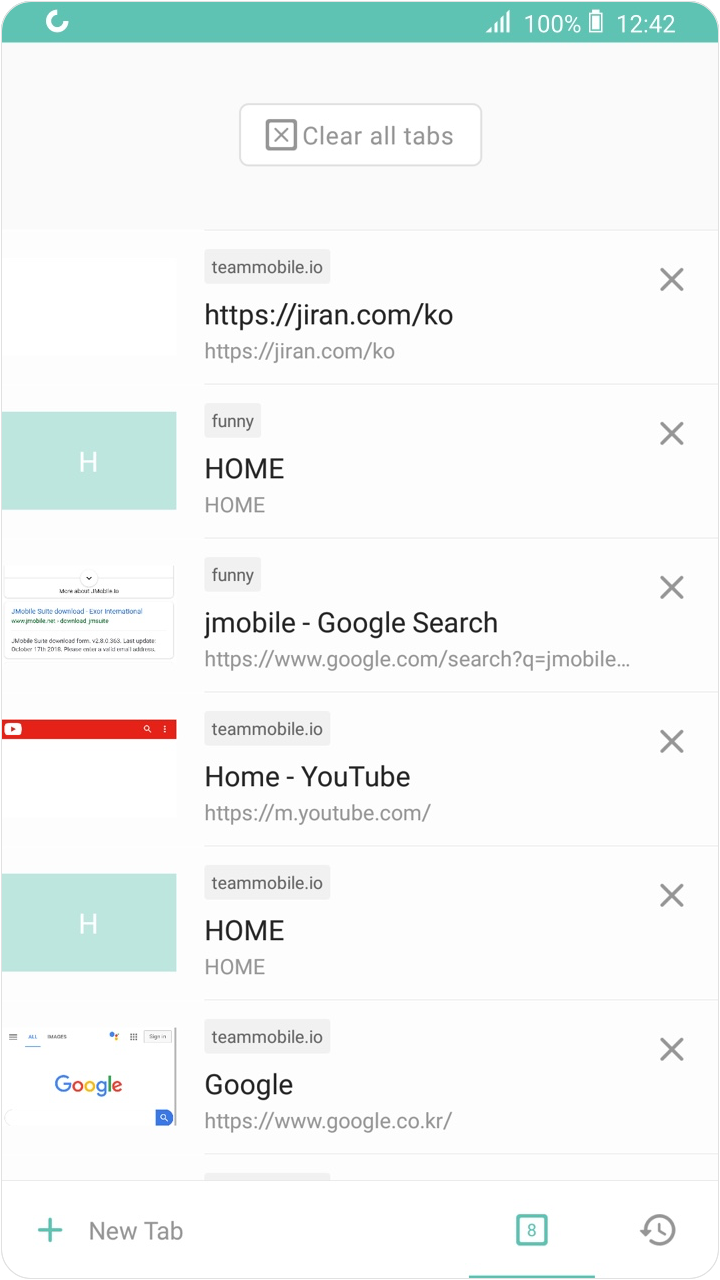The height and width of the screenshot is (1280, 720).
Task: Add a New Tab
Action: [x=110, y=1231]
